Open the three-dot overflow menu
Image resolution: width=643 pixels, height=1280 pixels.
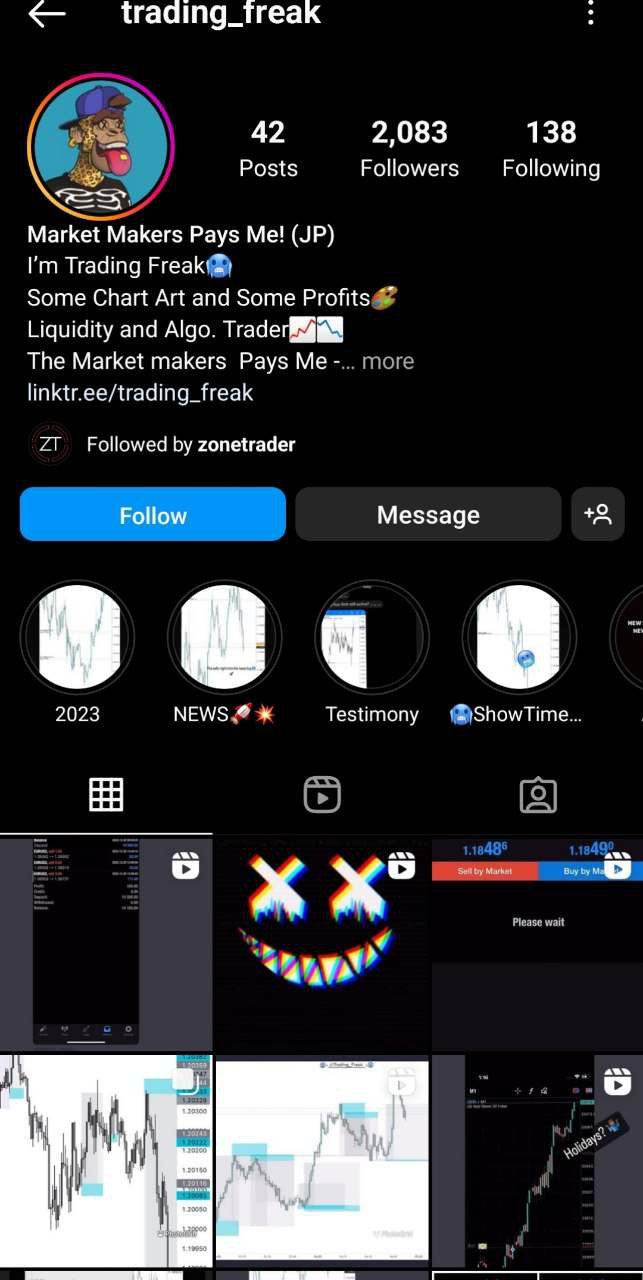click(x=591, y=14)
